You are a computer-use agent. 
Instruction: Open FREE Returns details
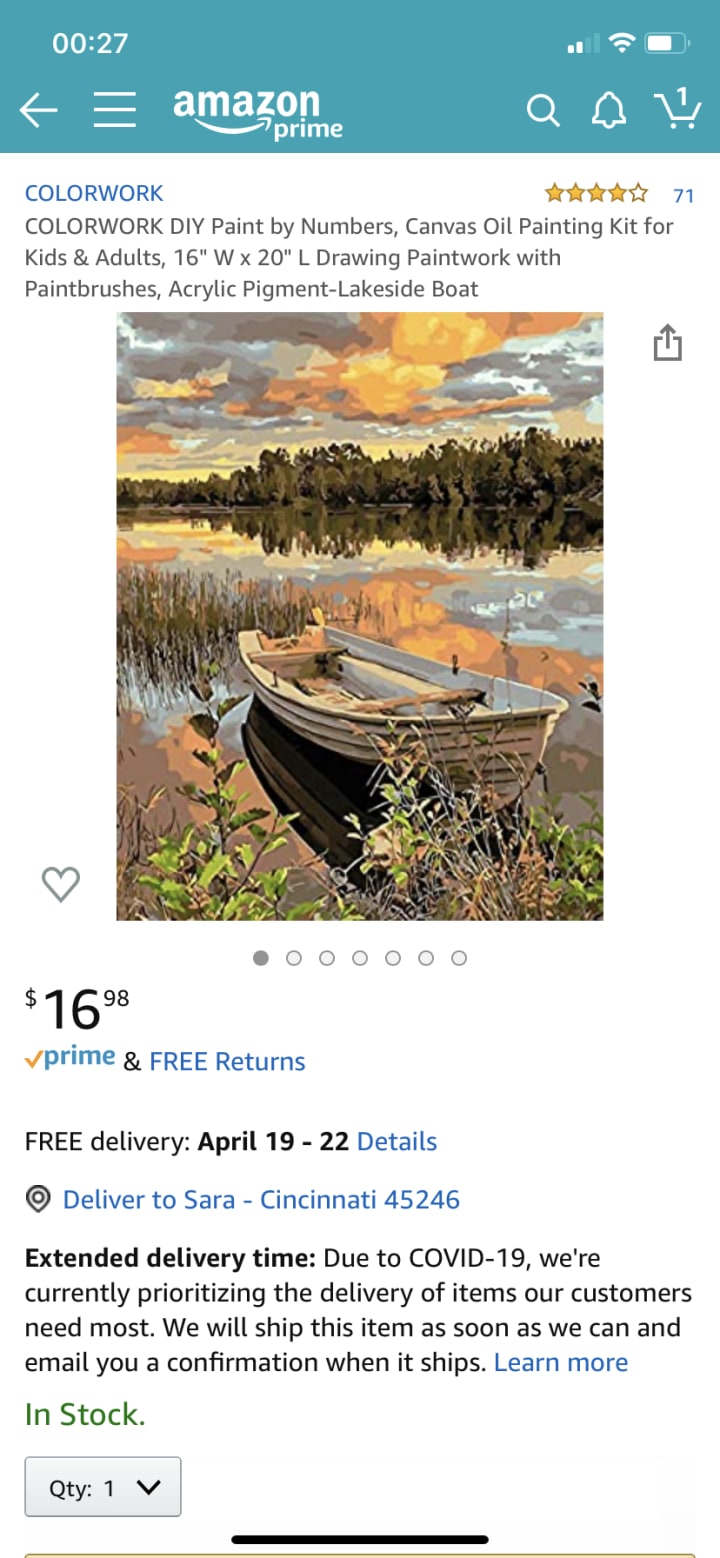(x=227, y=1061)
